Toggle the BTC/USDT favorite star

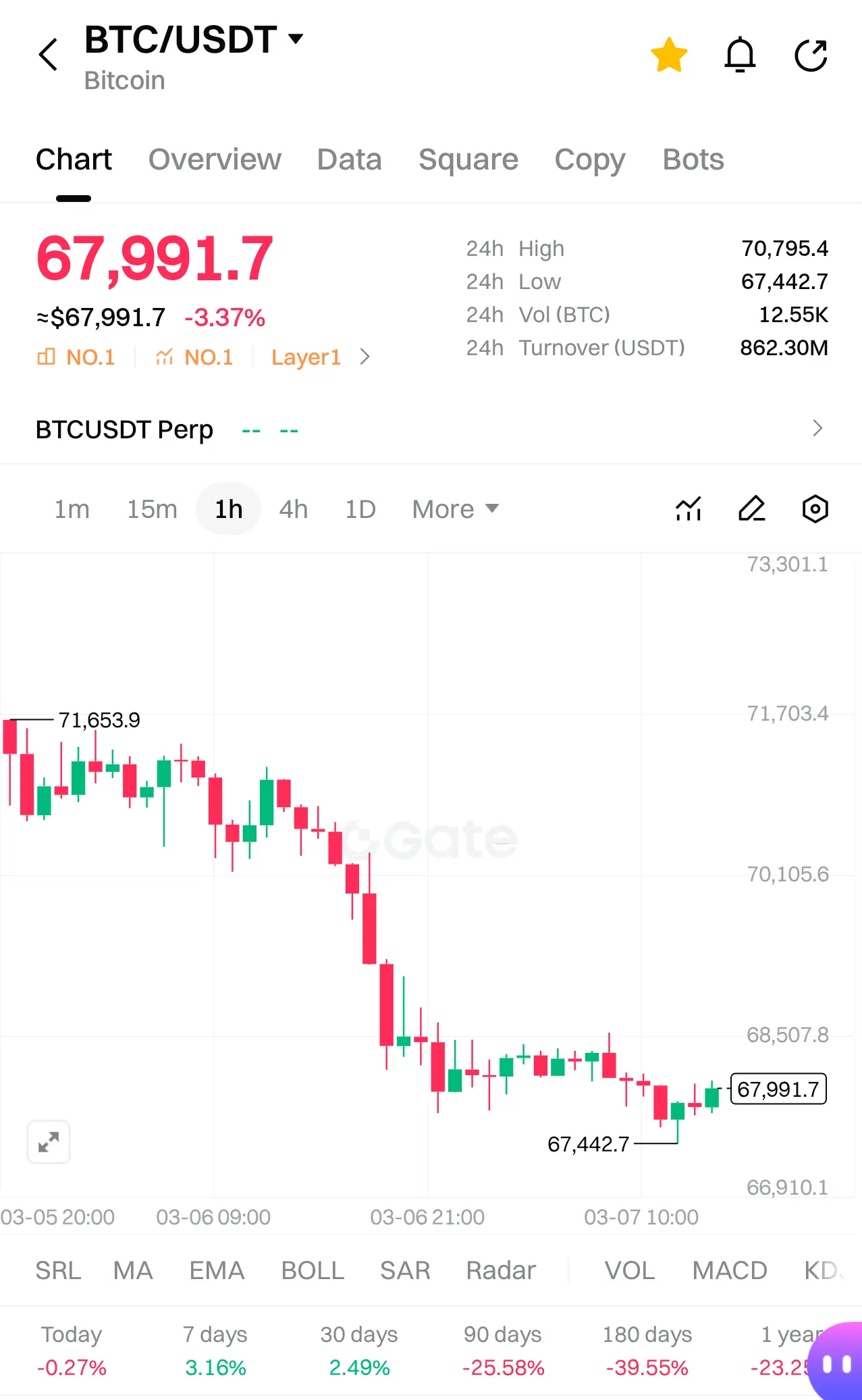(669, 55)
